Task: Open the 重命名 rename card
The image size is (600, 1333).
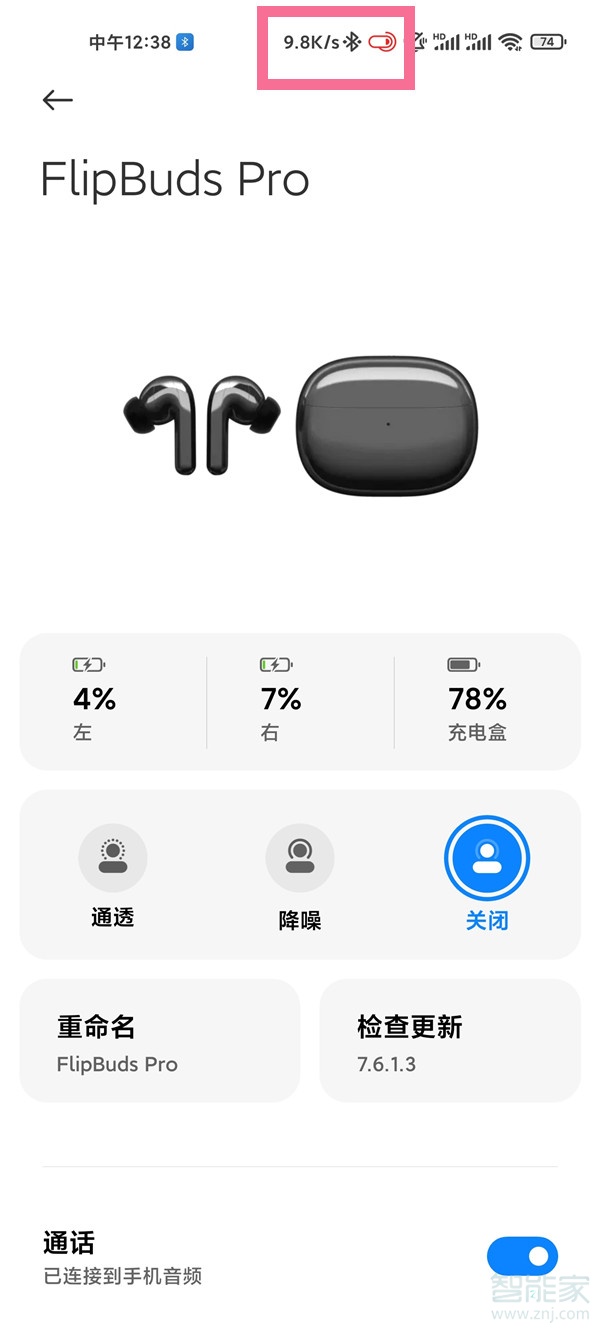Action: pos(160,1041)
